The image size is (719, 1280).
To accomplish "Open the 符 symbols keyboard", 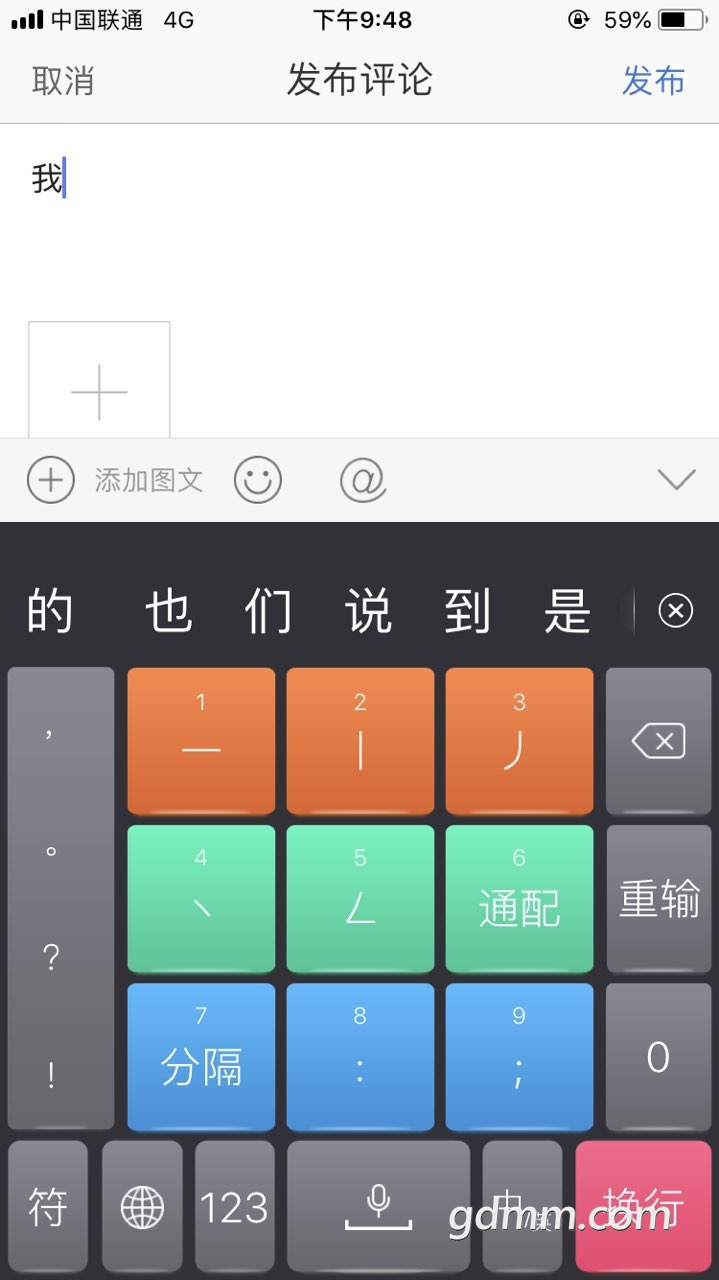I will pos(48,1206).
